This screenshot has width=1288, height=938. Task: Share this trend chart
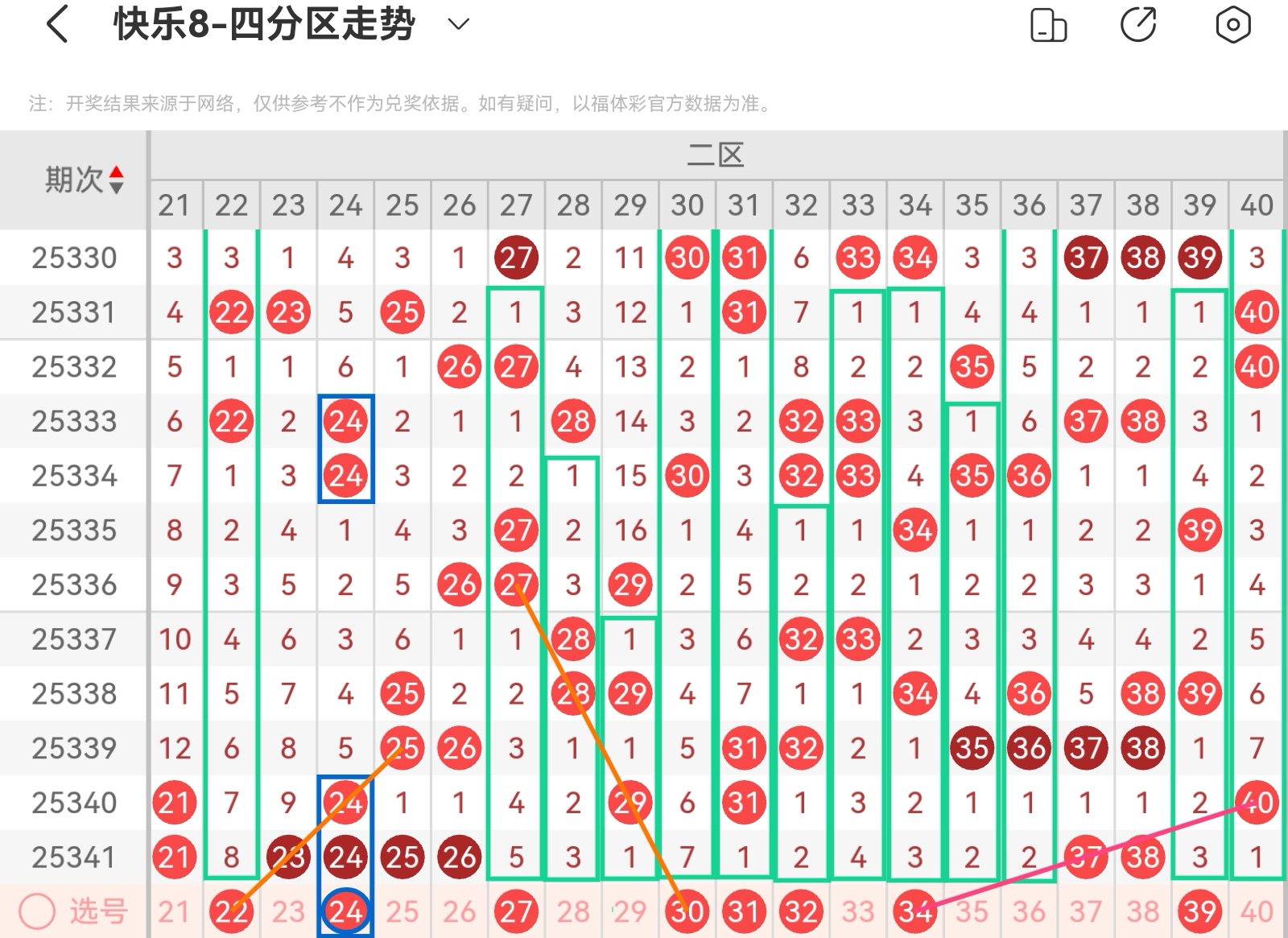point(1138,24)
